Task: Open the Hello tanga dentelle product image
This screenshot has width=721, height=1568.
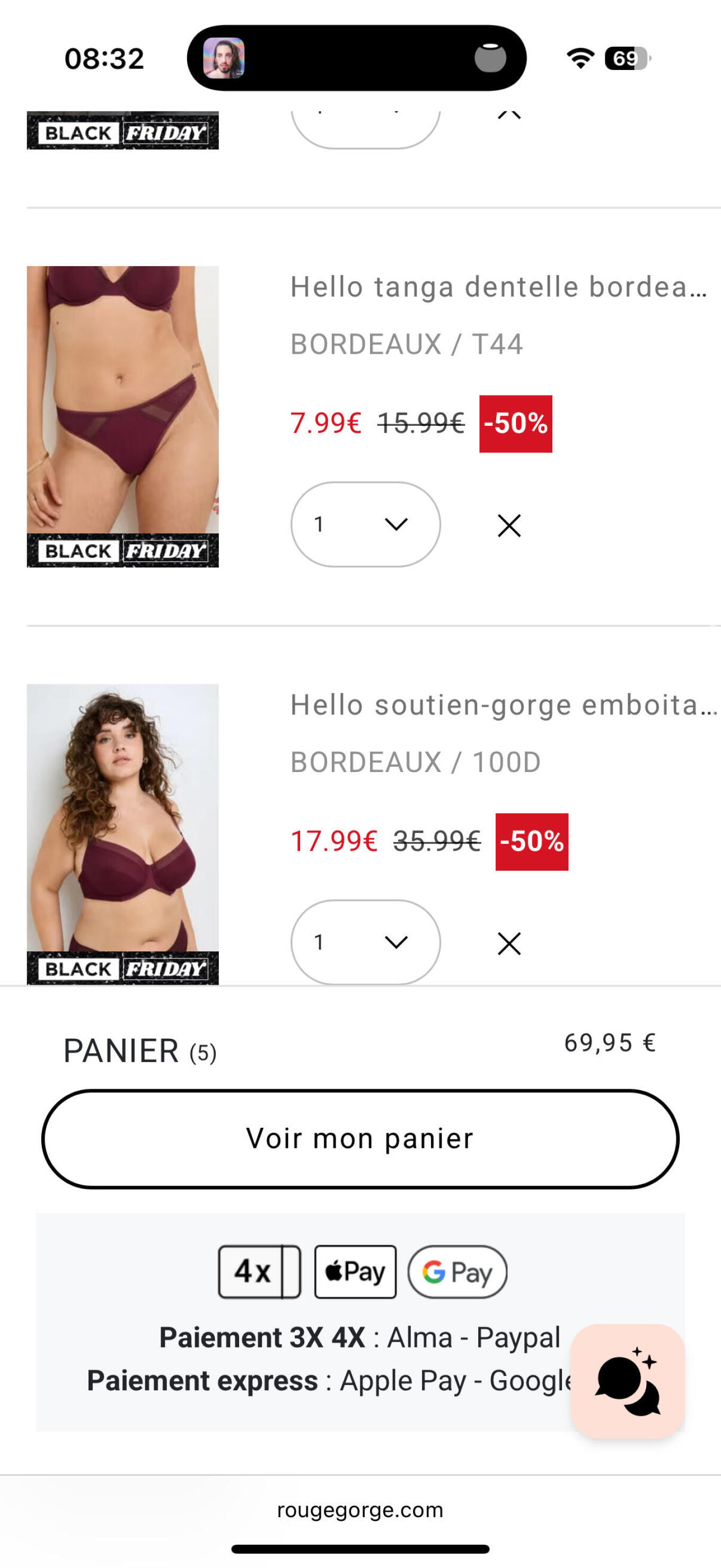Action: click(122, 416)
